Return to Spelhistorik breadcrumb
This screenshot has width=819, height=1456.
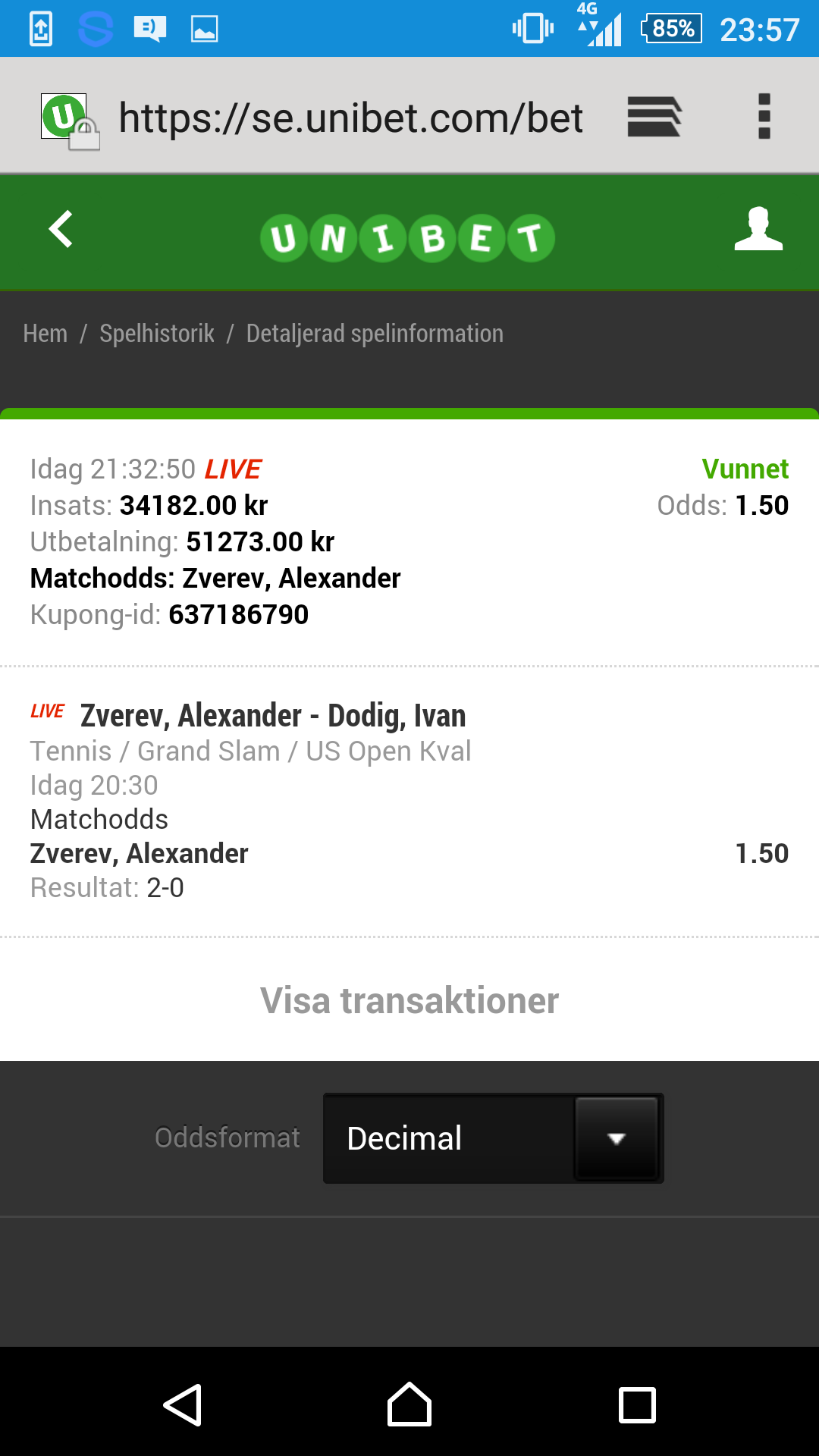[157, 333]
